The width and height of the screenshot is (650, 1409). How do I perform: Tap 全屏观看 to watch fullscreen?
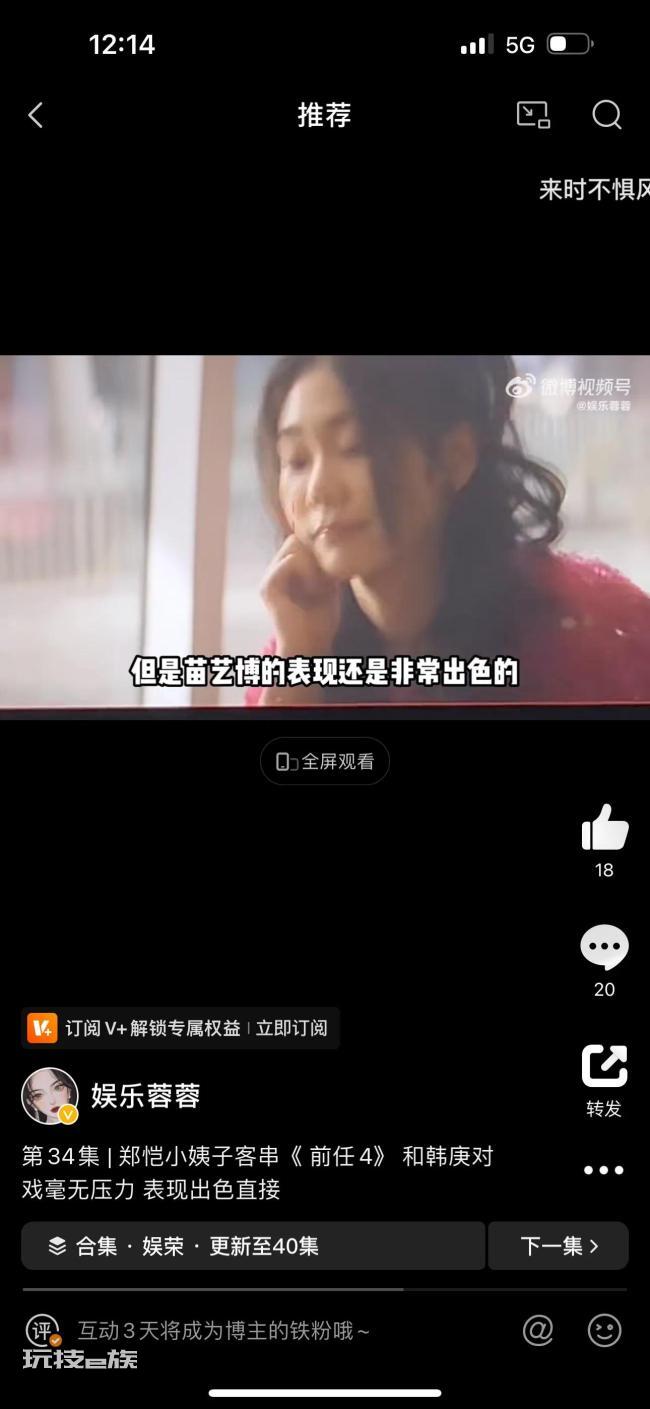[x=325, y=761]
